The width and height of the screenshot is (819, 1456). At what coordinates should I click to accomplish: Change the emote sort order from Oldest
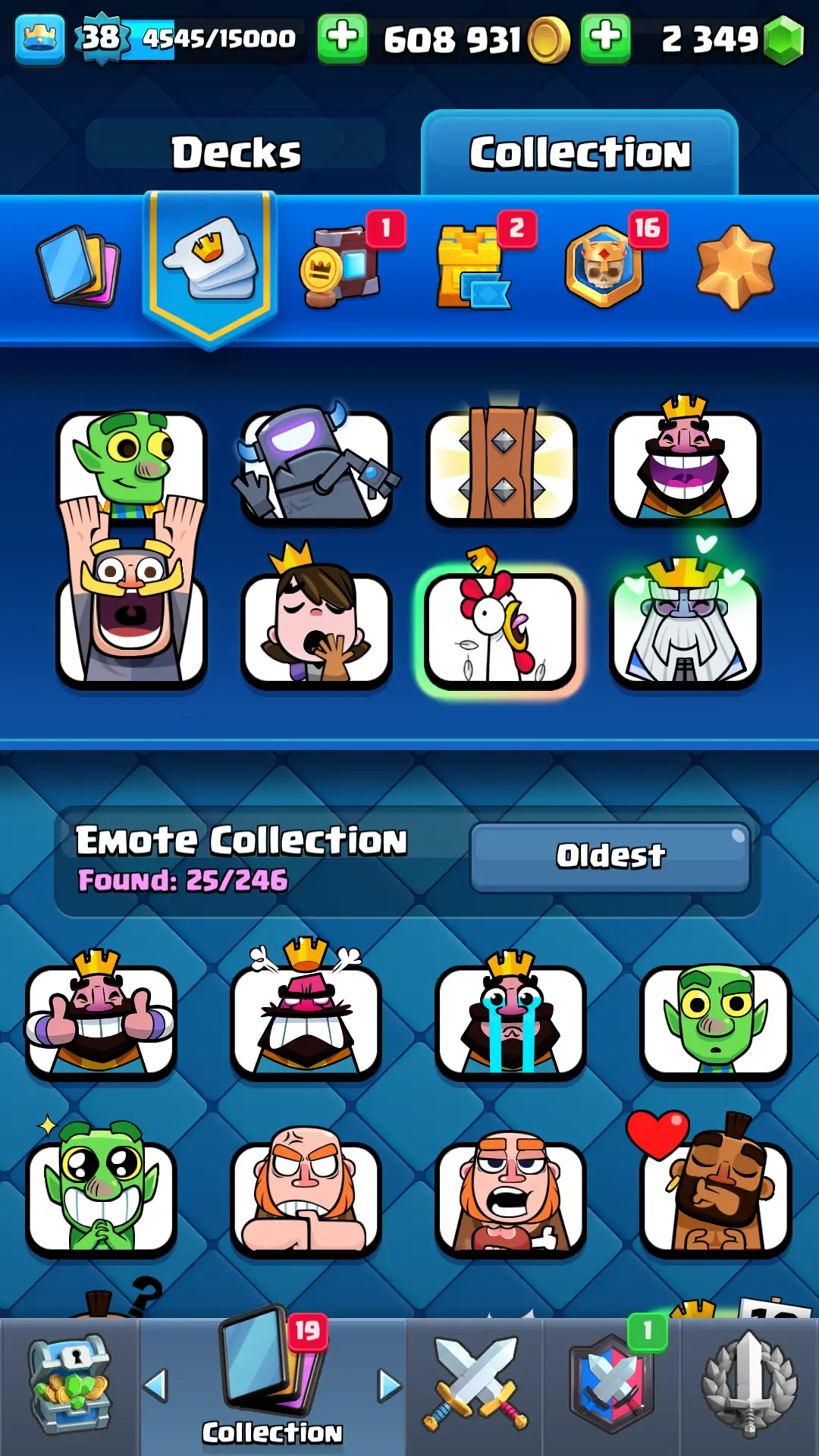610,856
